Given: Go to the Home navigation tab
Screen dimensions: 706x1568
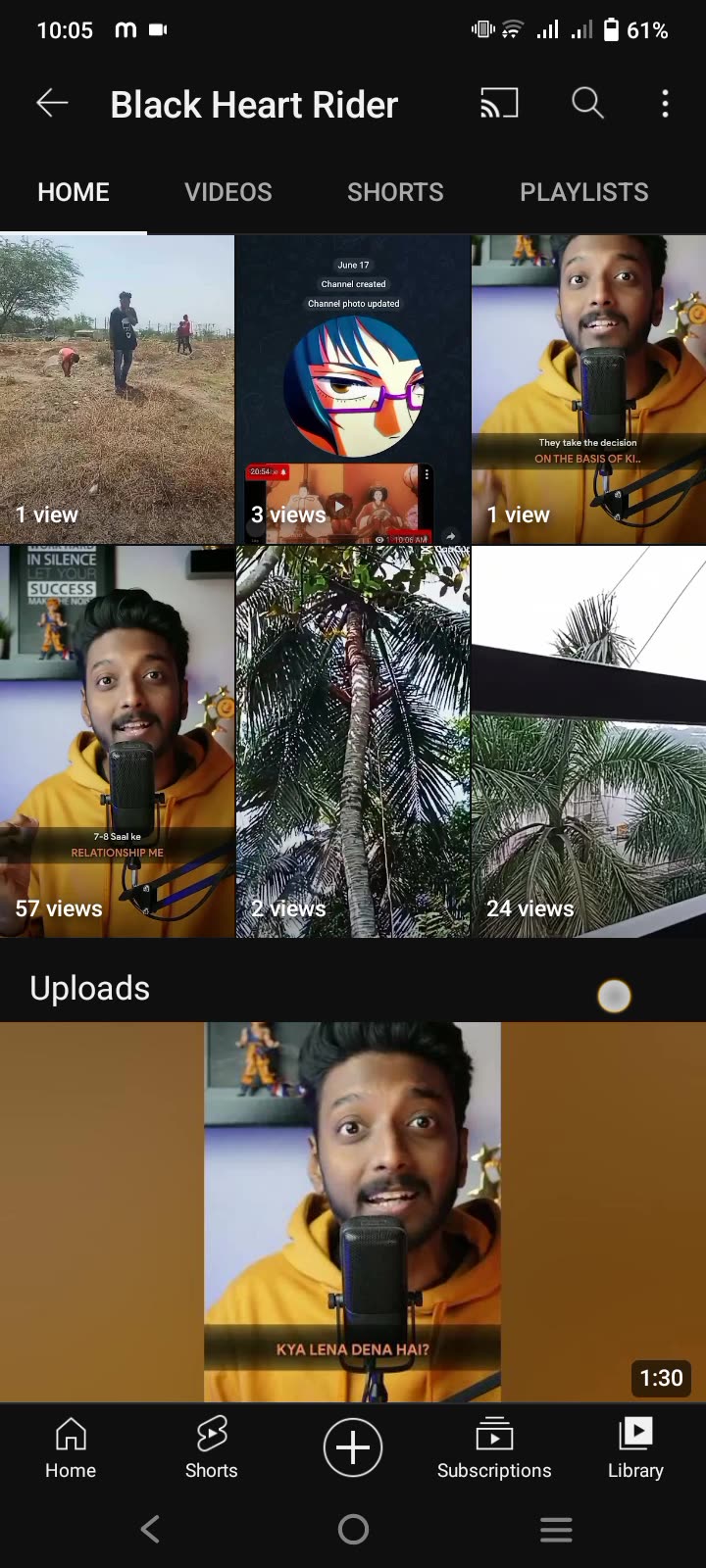Looking at the screenshot, I should click(71, 1447).
